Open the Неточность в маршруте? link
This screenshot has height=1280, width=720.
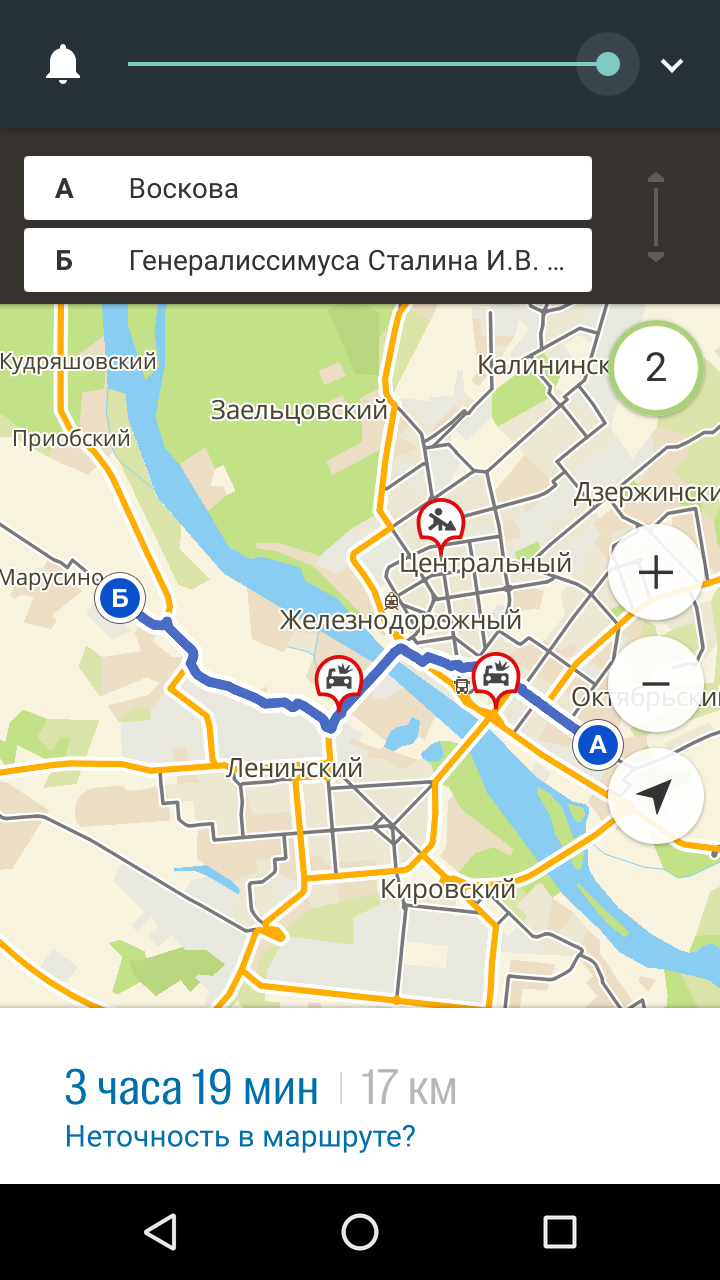[240, 1137]
